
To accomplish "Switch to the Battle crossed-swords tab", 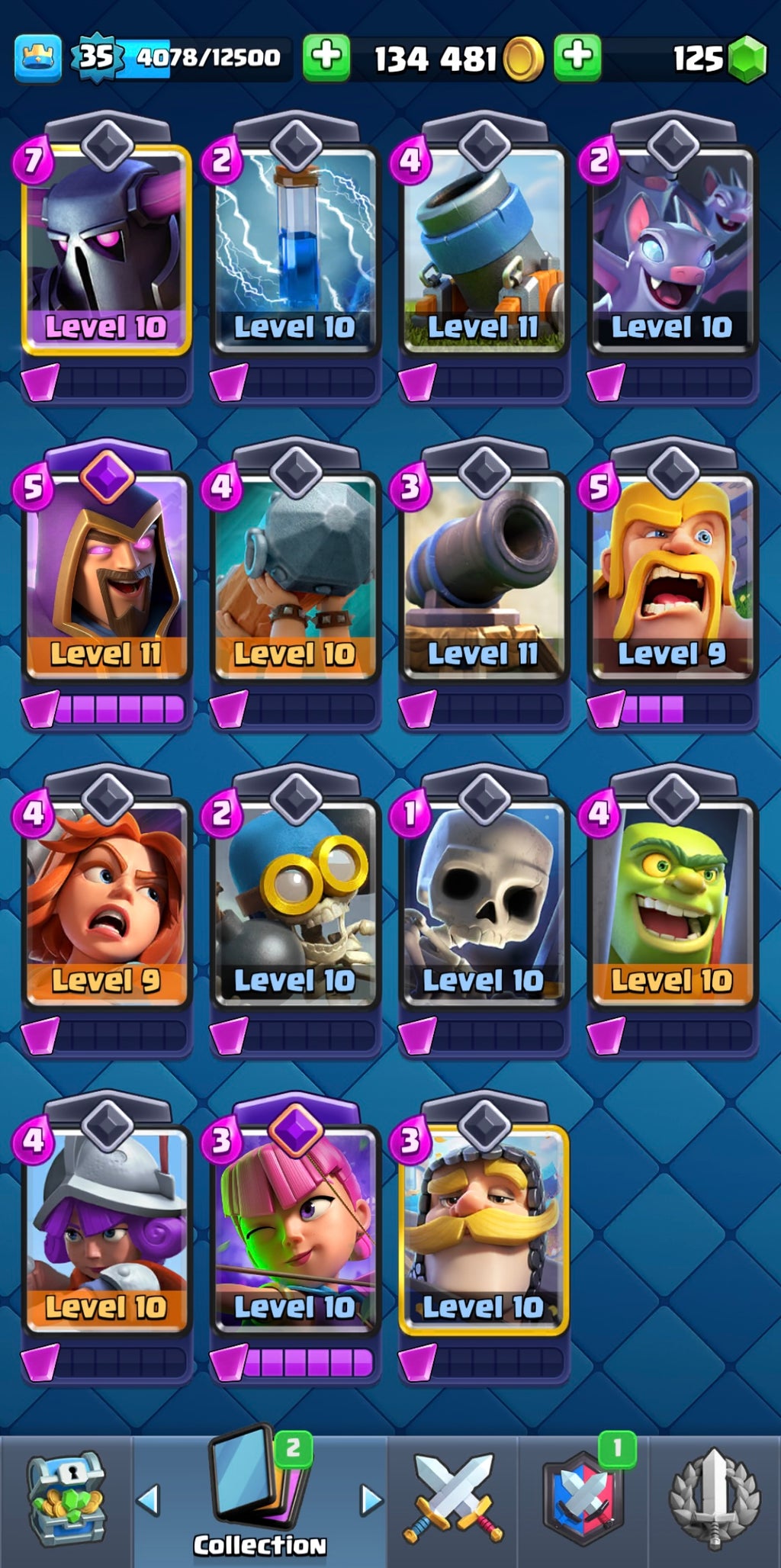I will coord(454,1499).
